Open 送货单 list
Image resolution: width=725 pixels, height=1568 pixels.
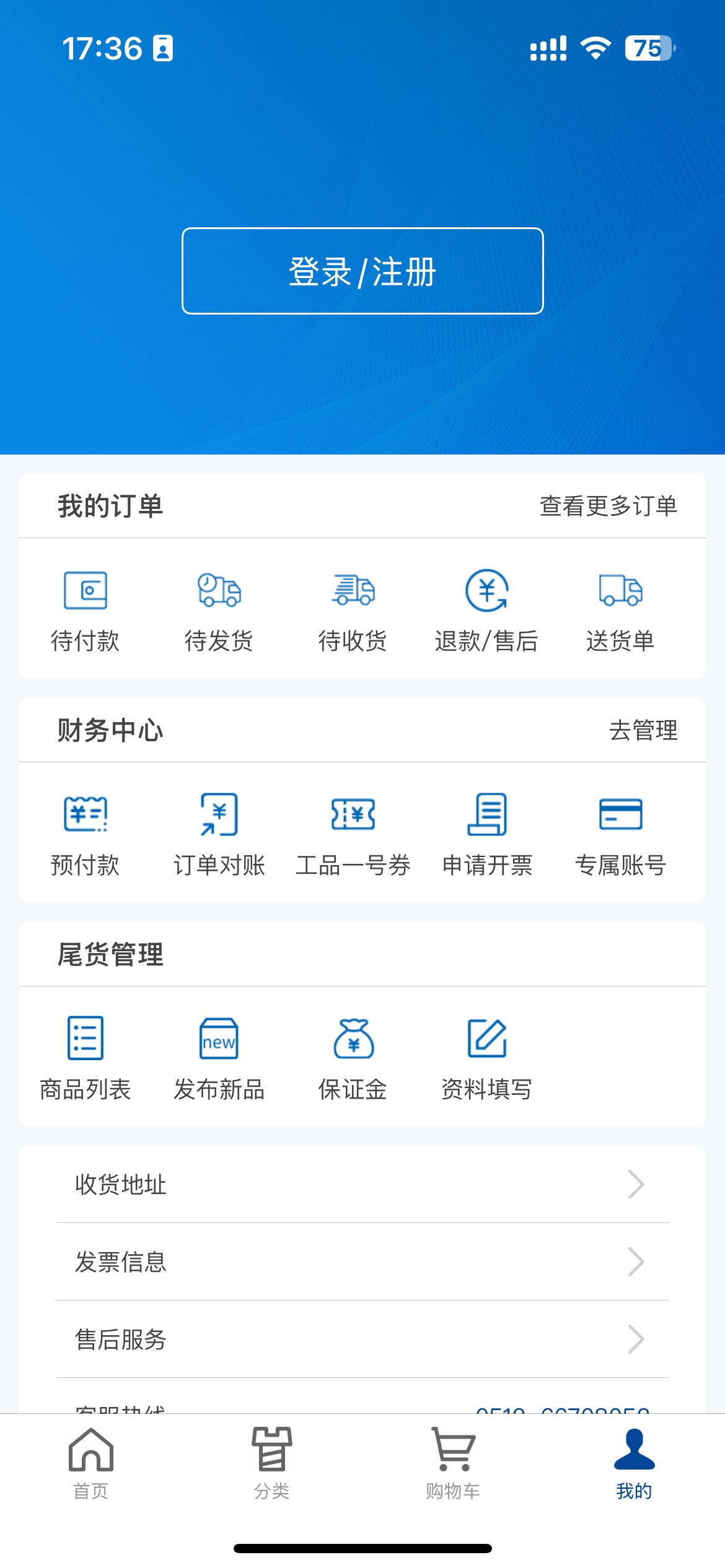620,611
